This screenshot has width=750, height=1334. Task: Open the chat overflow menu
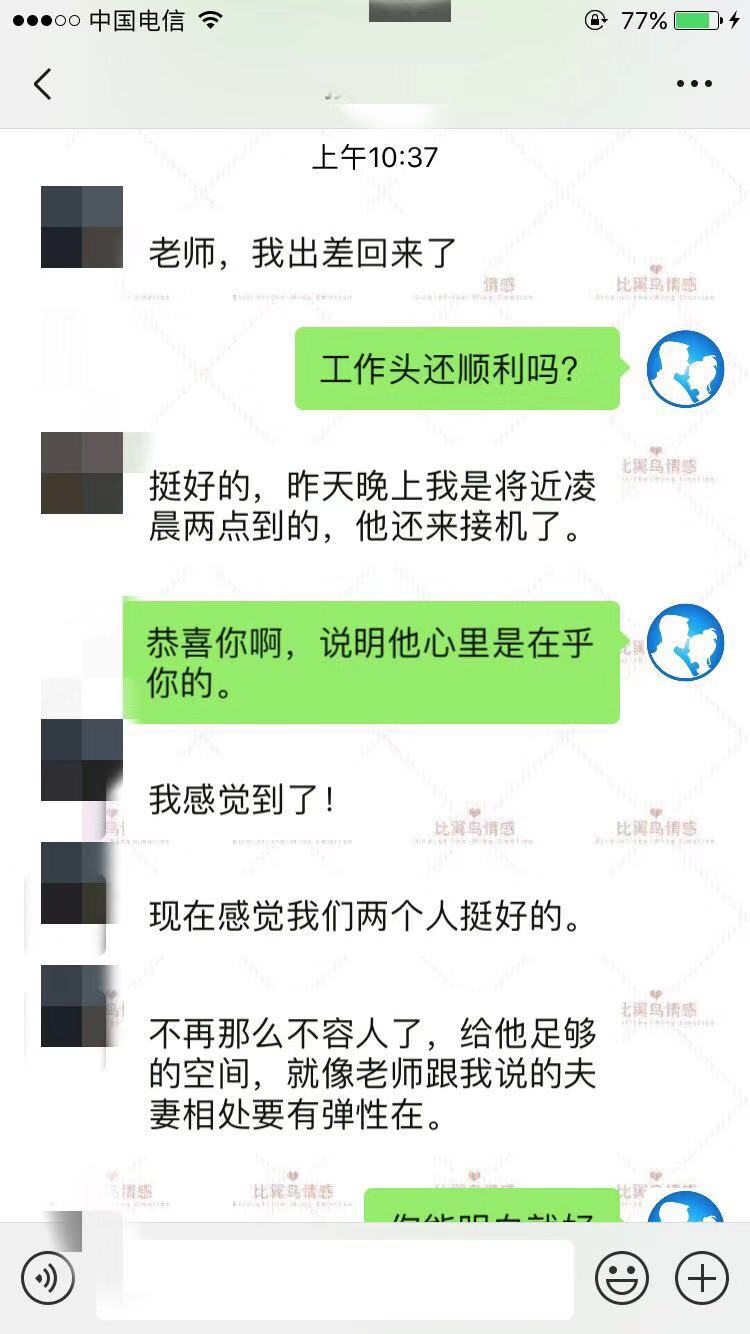[x=694, y=85]
